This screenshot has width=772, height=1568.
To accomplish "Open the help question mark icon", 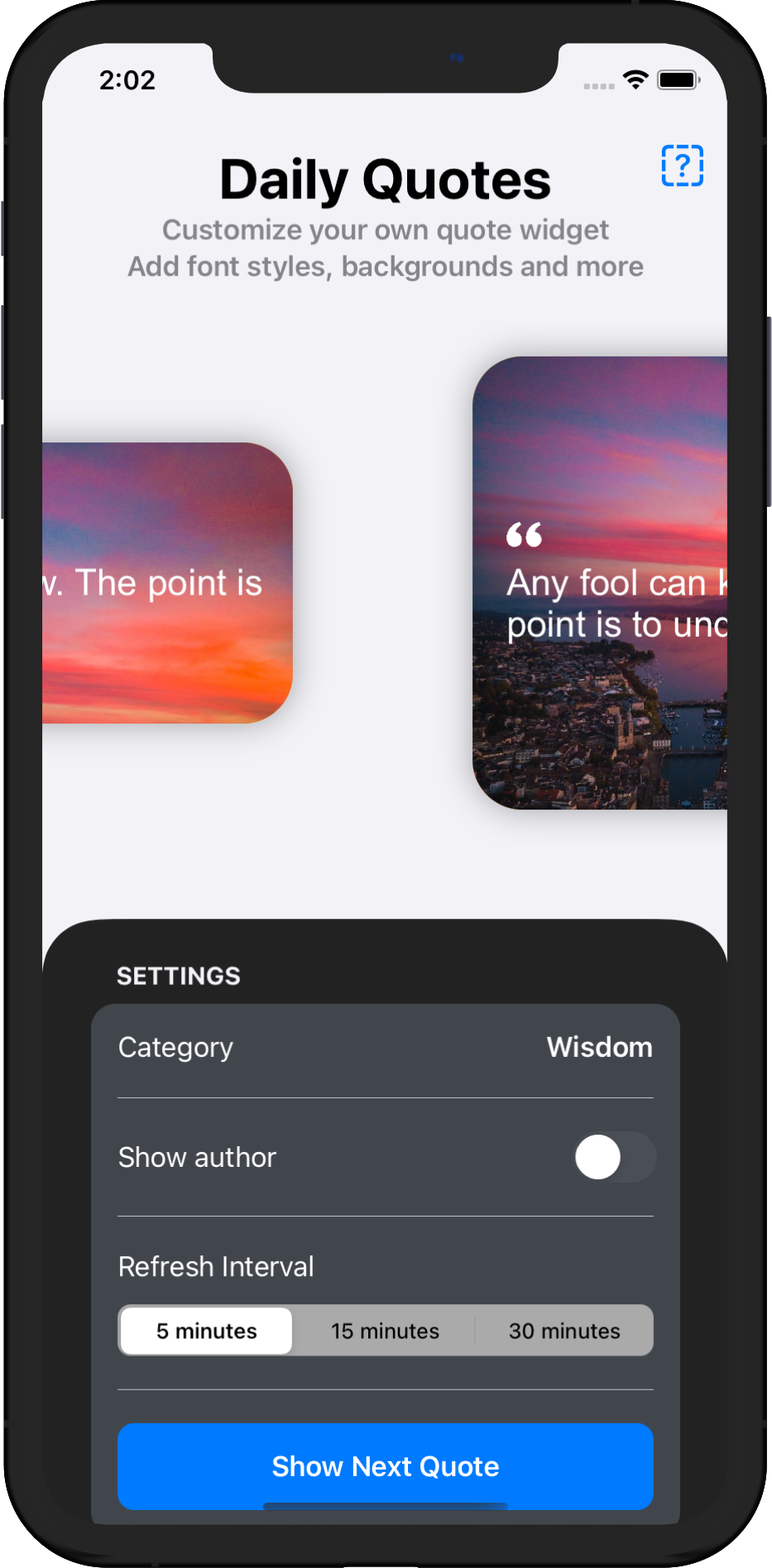I will (682, 165).
